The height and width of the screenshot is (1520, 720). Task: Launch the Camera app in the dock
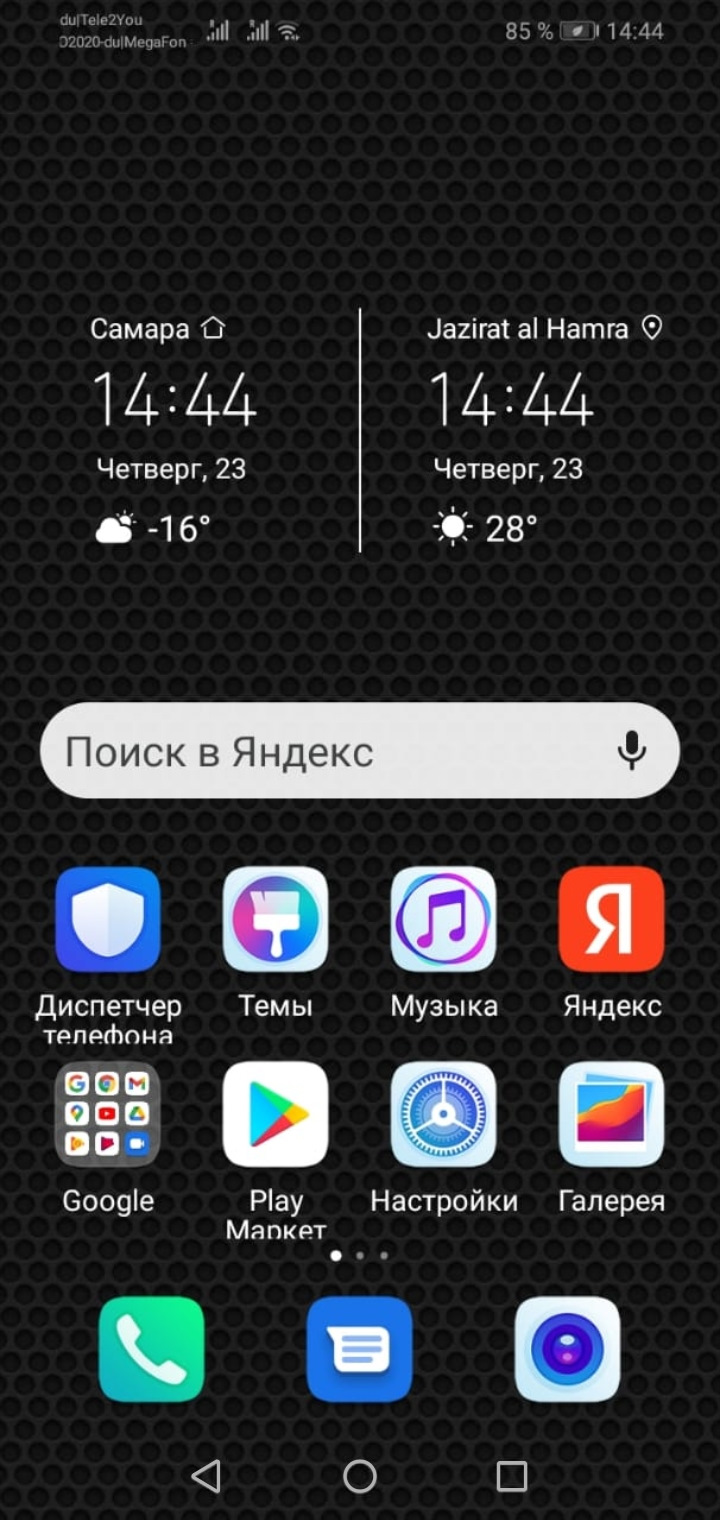[567, 1349]
